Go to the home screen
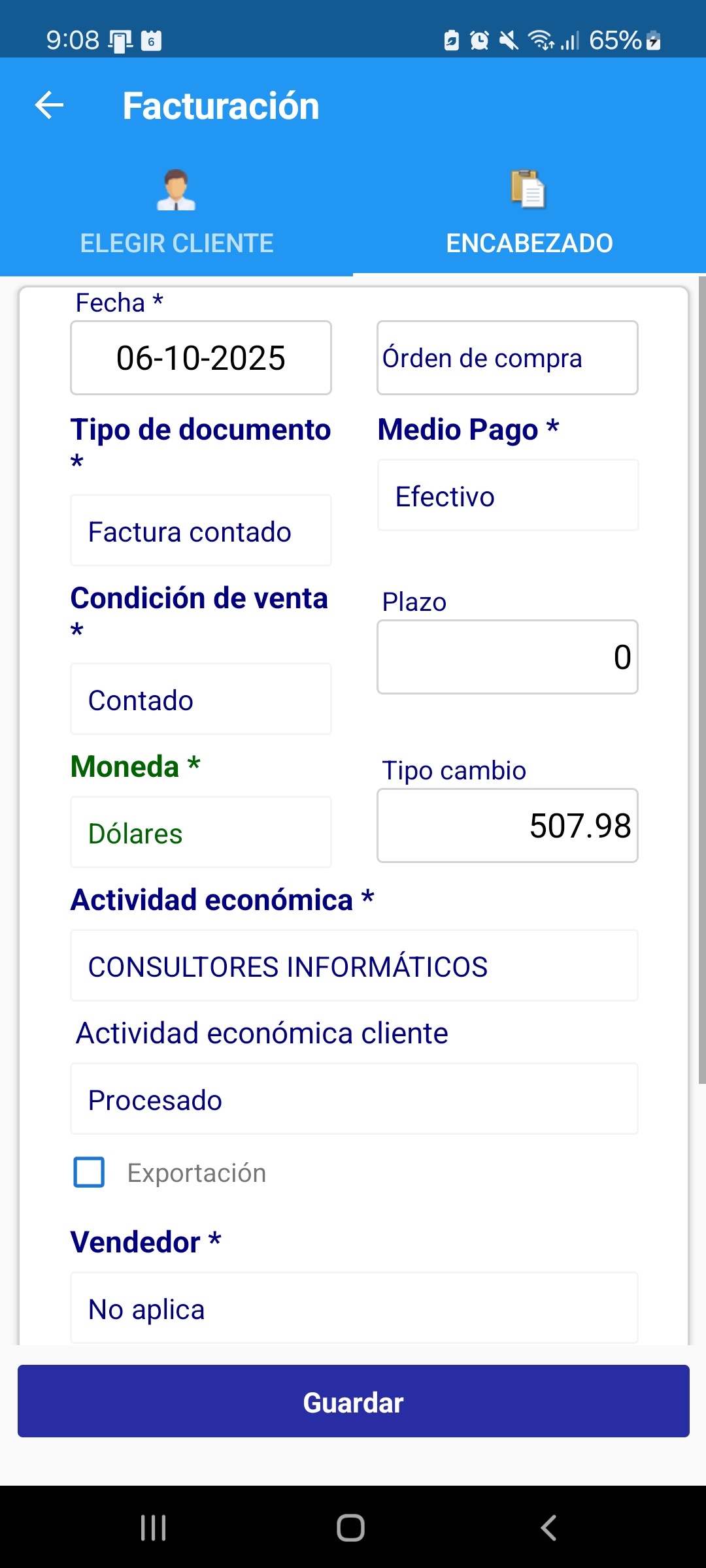This screenshot has width=706, height=1568. [351, 1528]
